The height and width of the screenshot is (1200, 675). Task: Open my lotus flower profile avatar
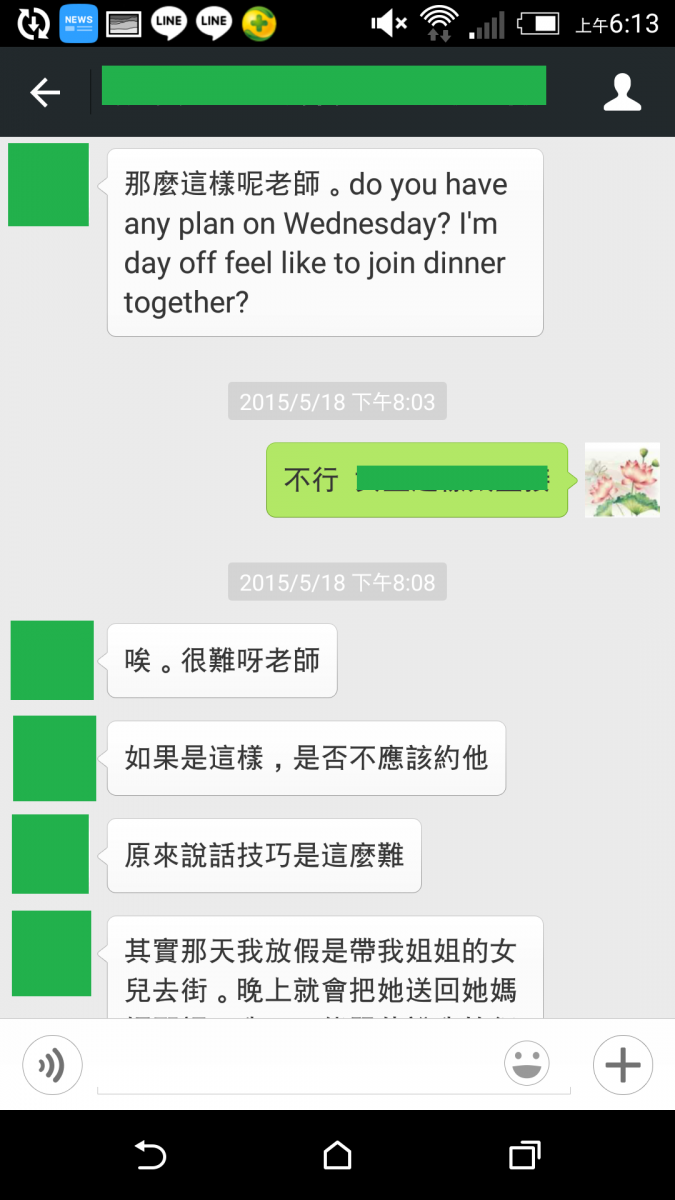(x=622, y=480)
